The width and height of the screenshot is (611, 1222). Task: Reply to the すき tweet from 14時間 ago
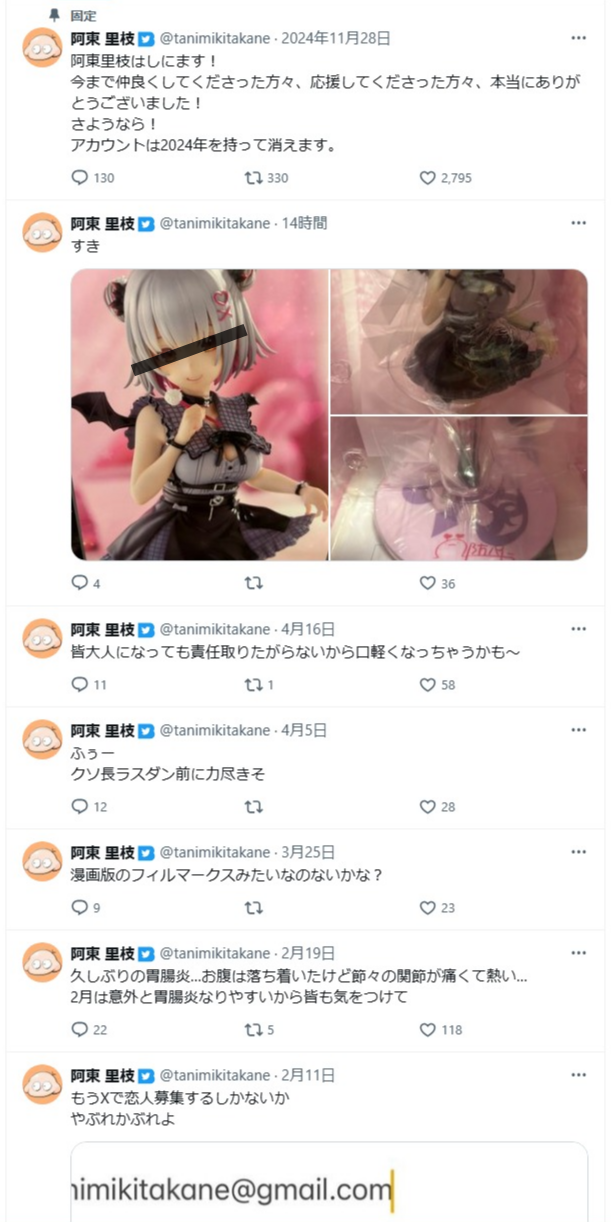click(81, 583)
